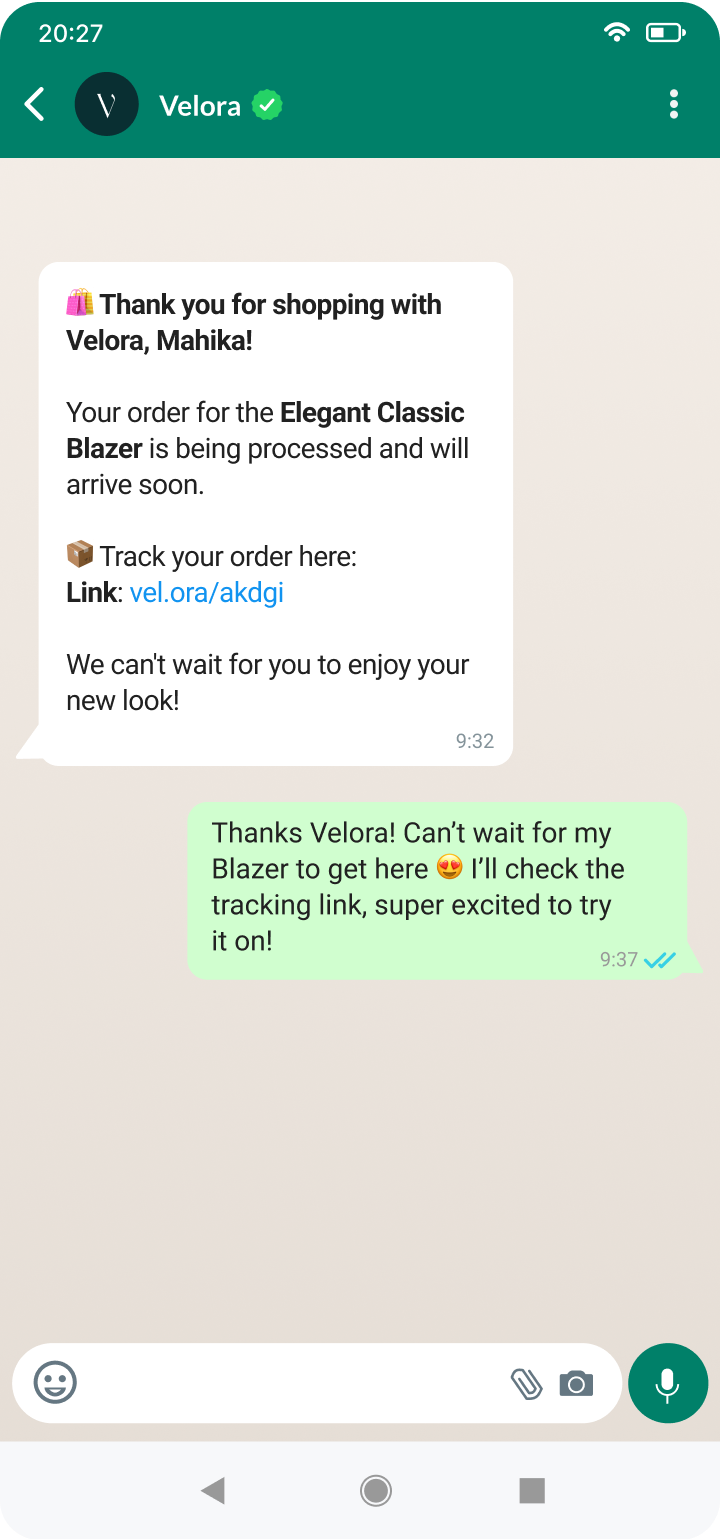Open the camera from the message bar
Viewport: 720px width, 1539px height.
pyautogui.click(x=576, y=1384)
